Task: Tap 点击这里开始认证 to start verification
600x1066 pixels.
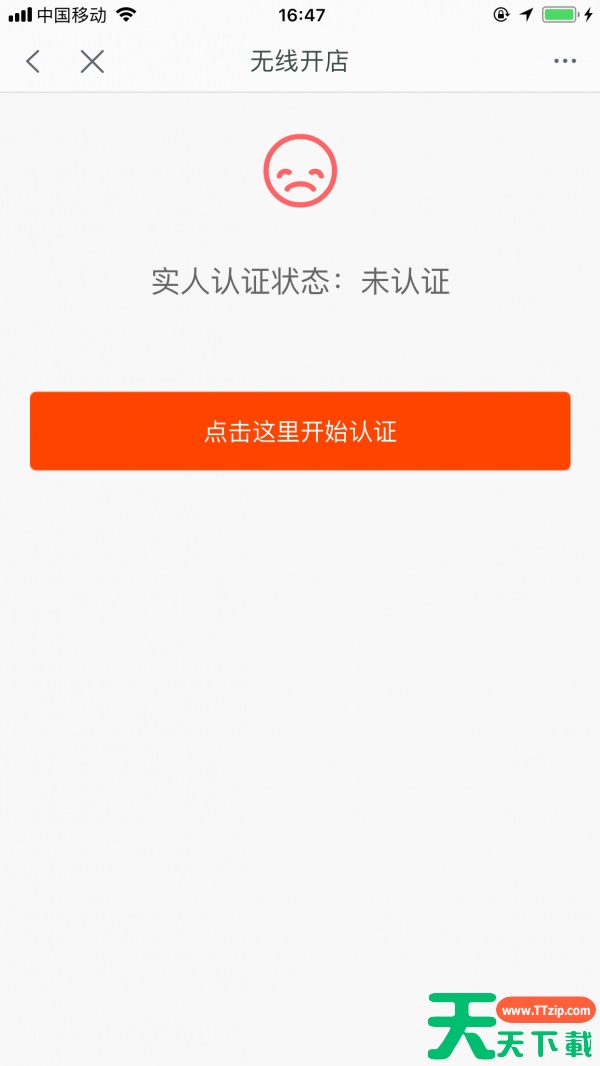Action: (x=300, y=431)
